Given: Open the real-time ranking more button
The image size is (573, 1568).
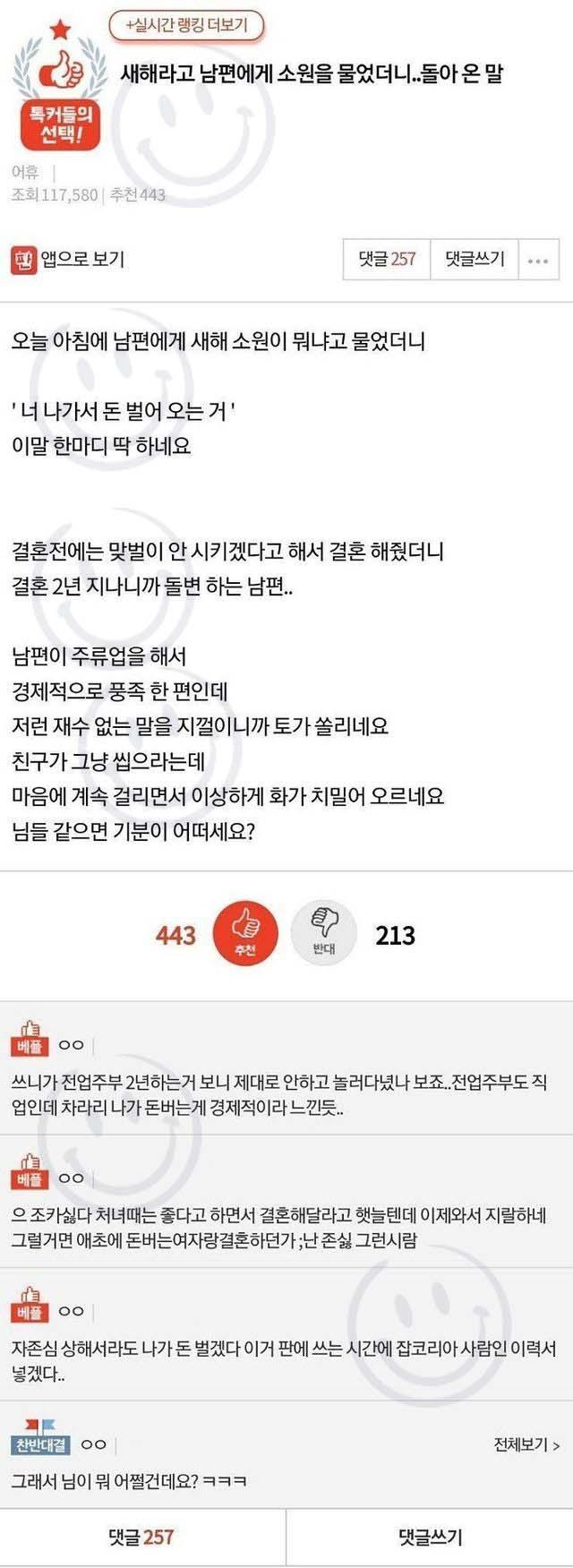Looking at the screenshot, I should [x=187, y=25].
